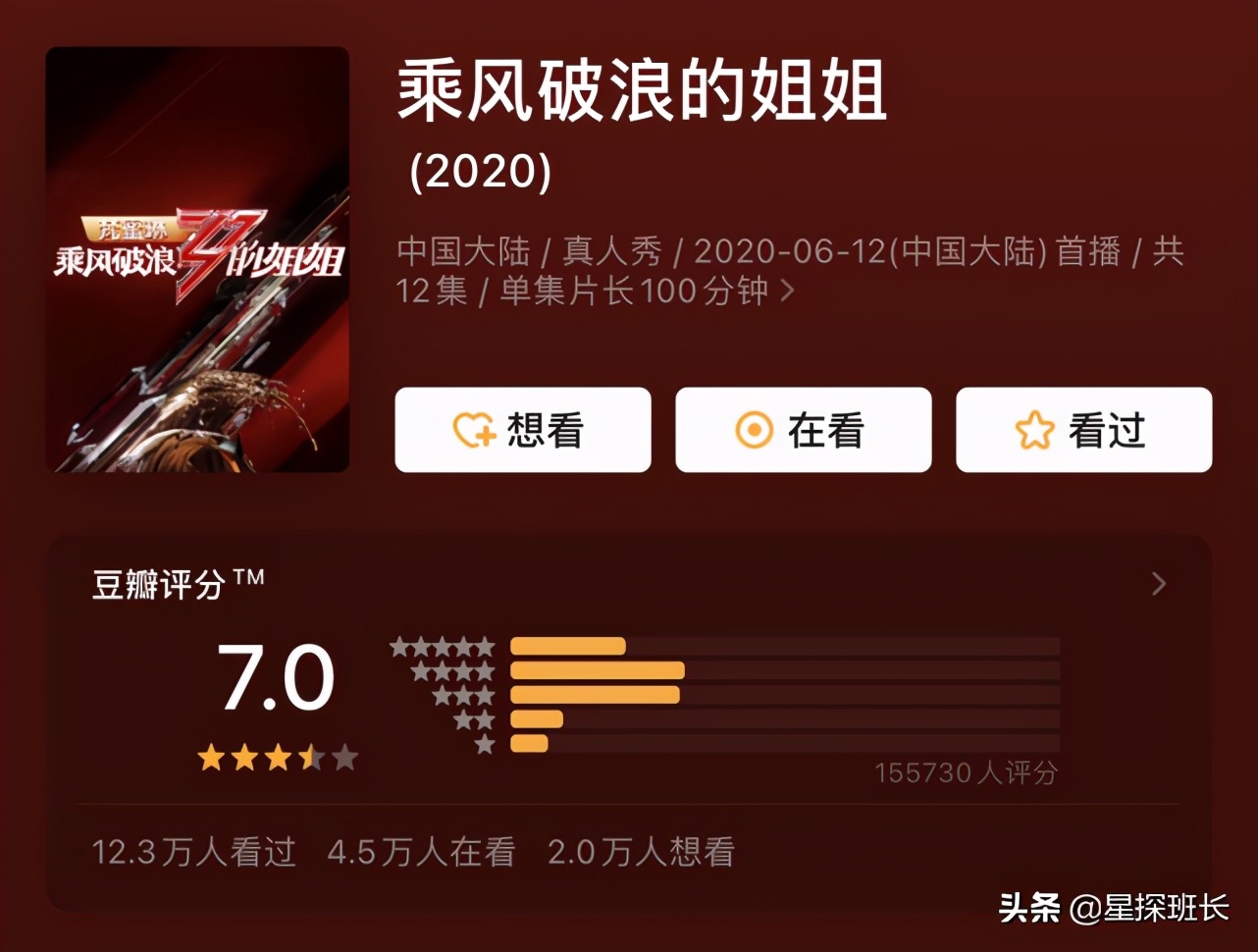This screenshot has height=952, width=1258.
Task: Tap the 在看 button
Action: point(803,430)
